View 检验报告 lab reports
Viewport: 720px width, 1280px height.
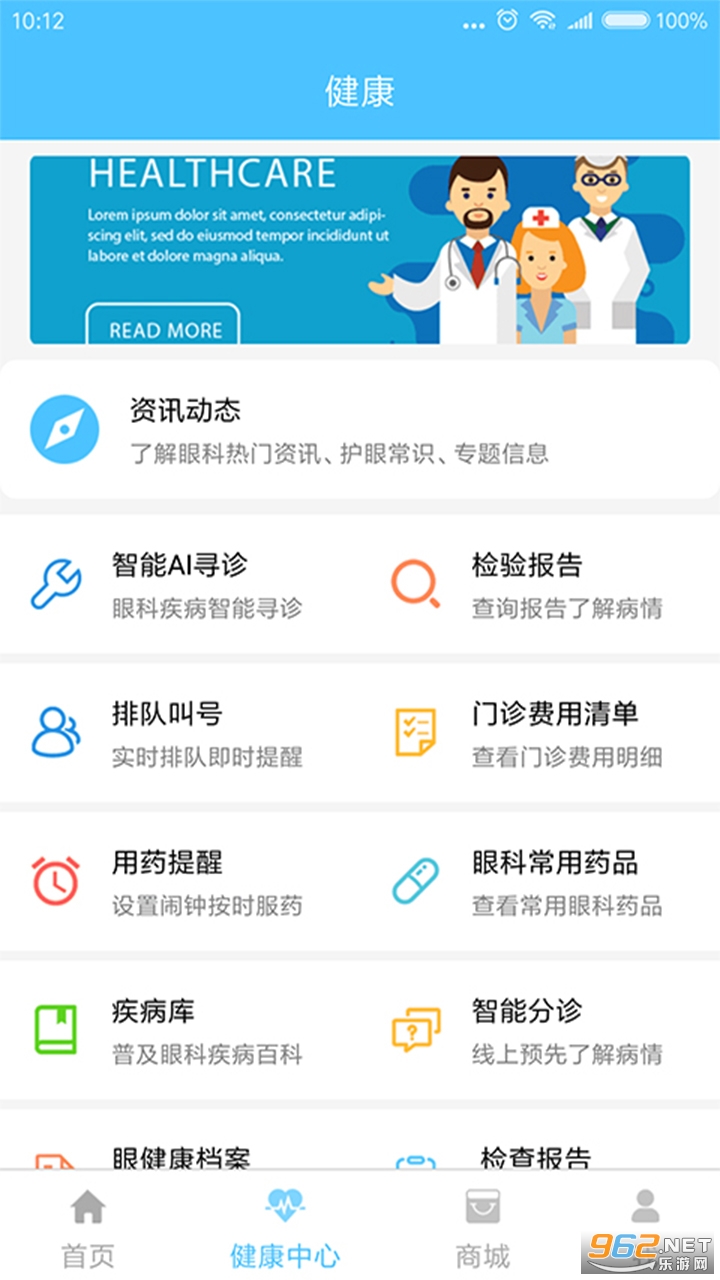[x=540, y=584]
